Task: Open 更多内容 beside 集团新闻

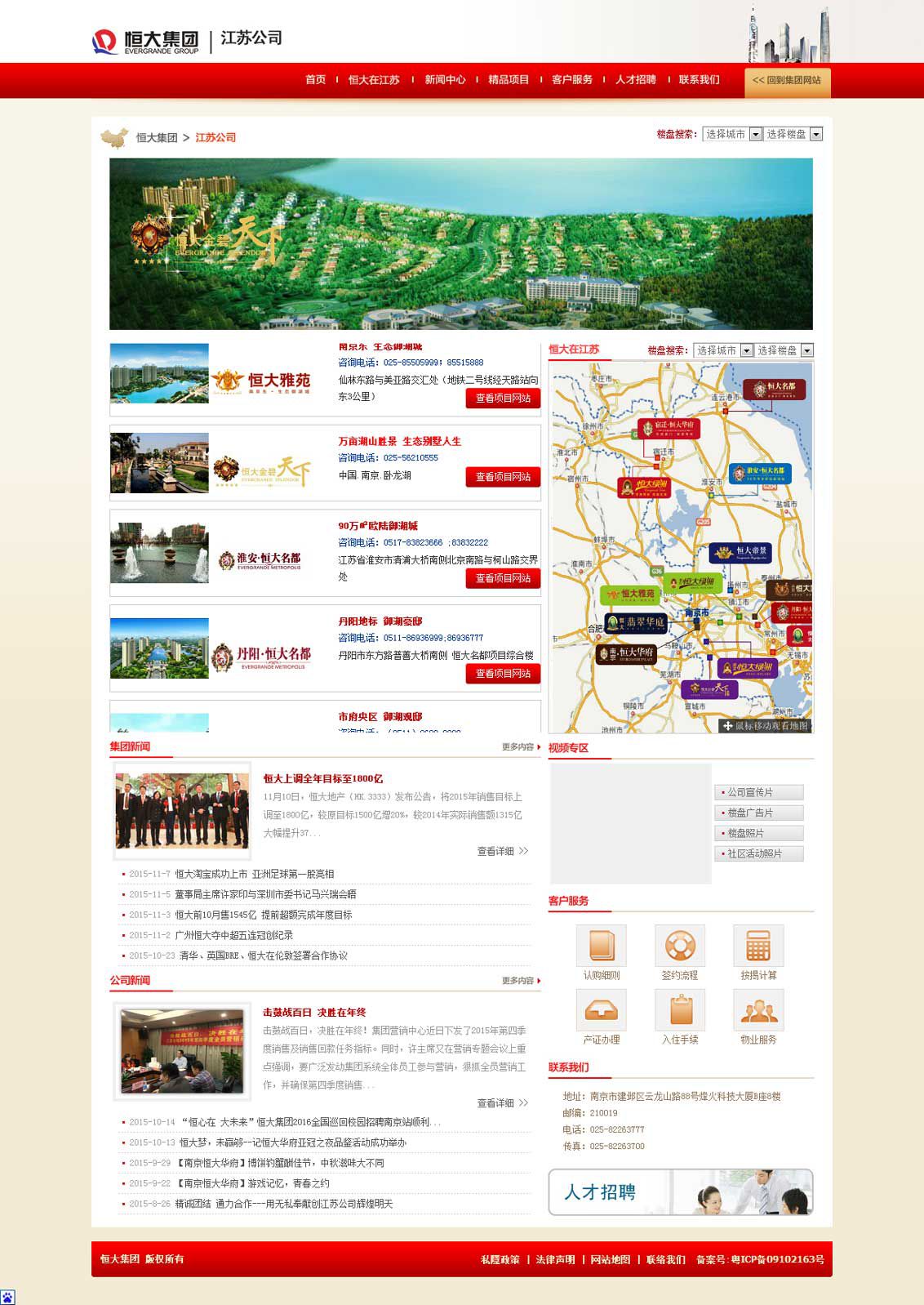Action: (x=521, y=747)
